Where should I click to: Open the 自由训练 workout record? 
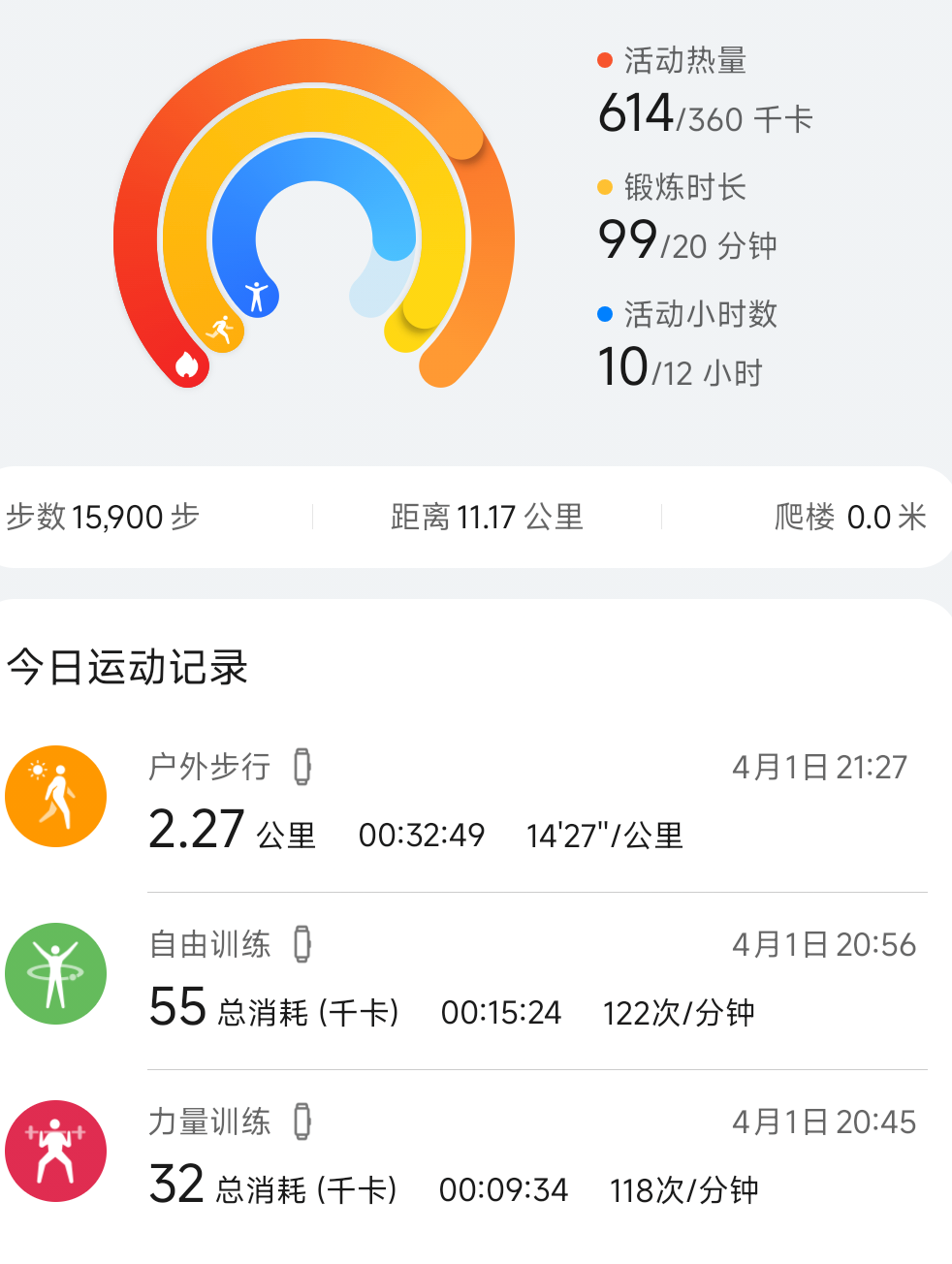(475, 977)
